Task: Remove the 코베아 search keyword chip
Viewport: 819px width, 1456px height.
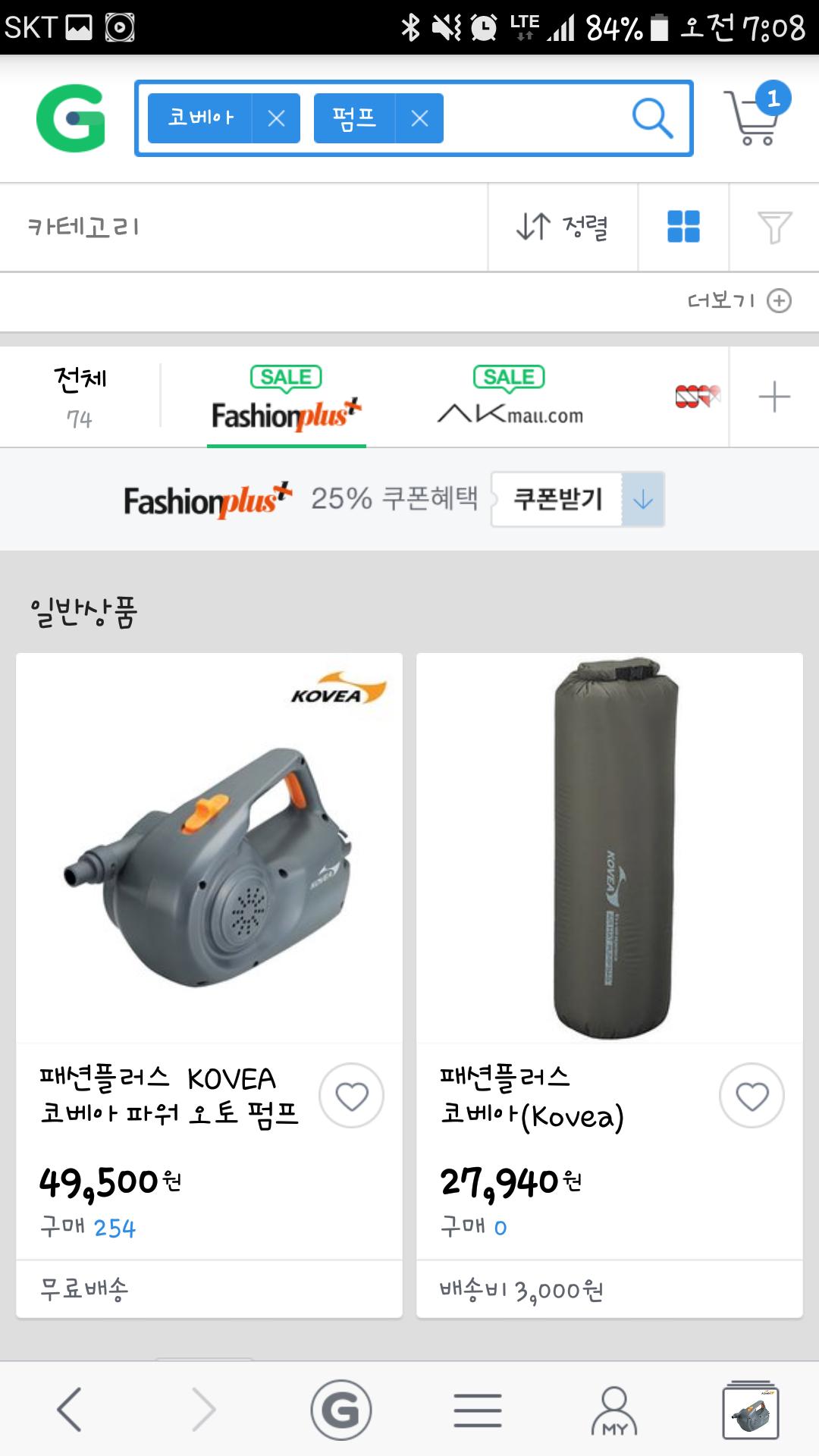Action: click(276, 118)
